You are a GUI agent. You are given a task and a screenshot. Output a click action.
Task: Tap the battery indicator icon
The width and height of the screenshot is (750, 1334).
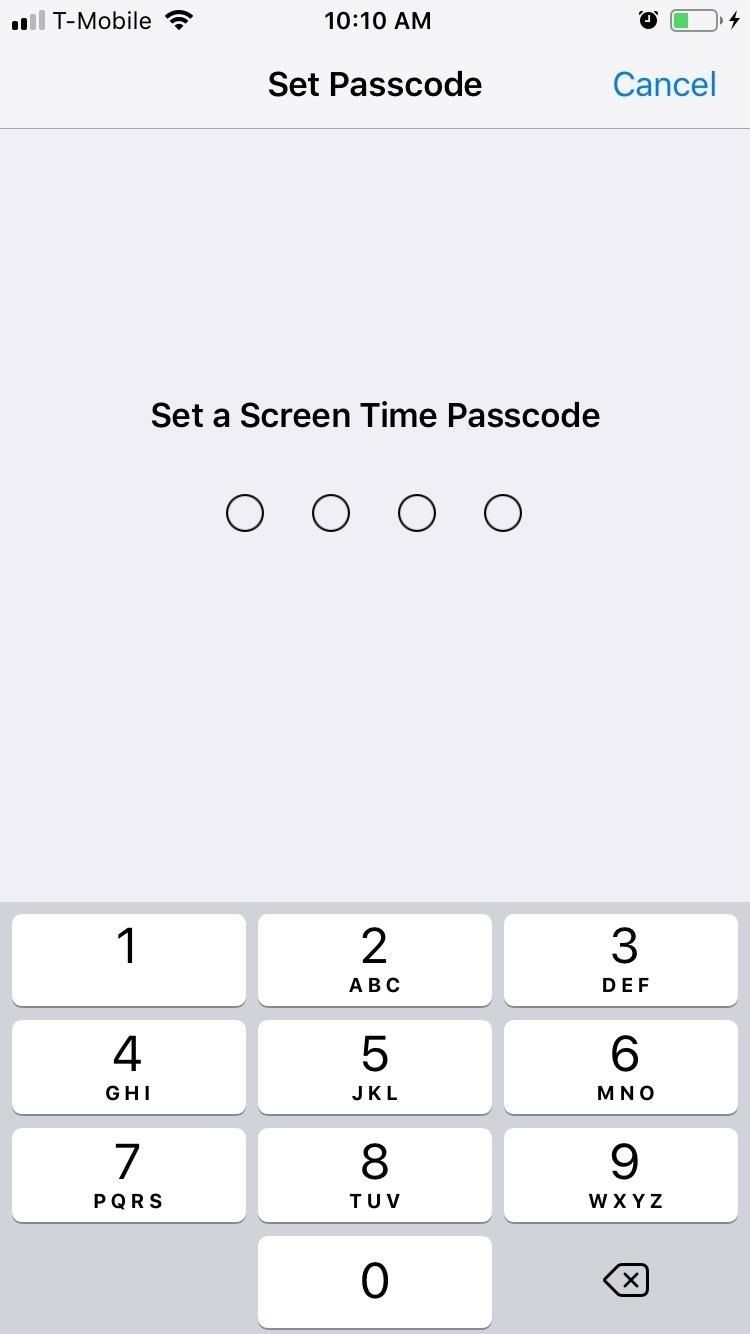(695, 18)
